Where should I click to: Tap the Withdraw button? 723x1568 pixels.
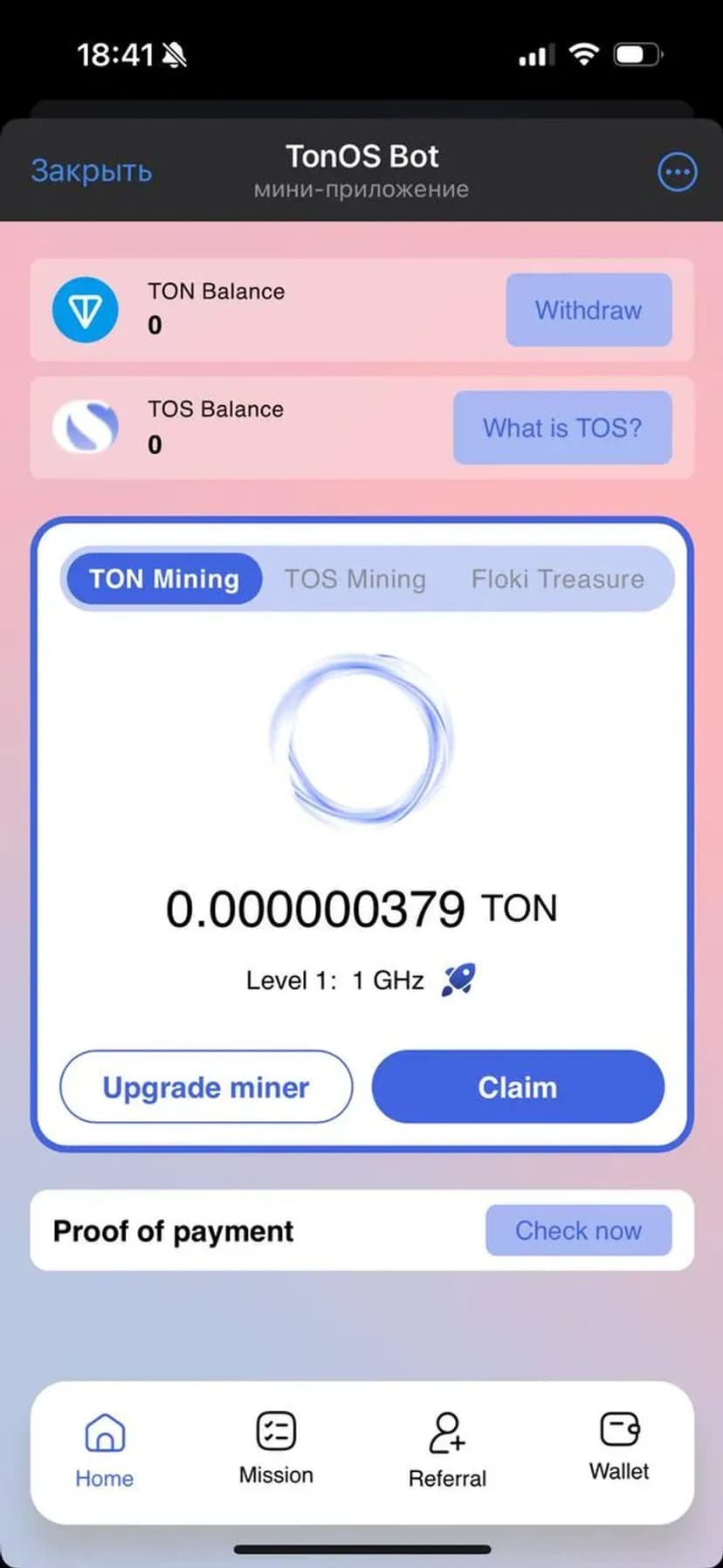[589, 310]
